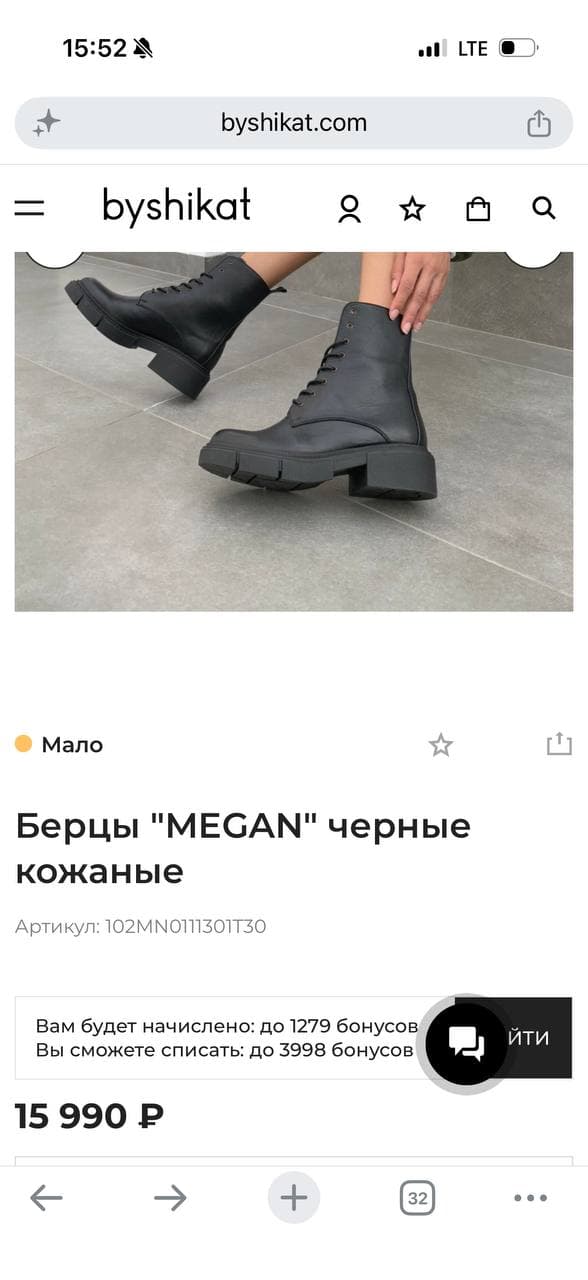Open favorites star in the header

[x=412, y=208]
